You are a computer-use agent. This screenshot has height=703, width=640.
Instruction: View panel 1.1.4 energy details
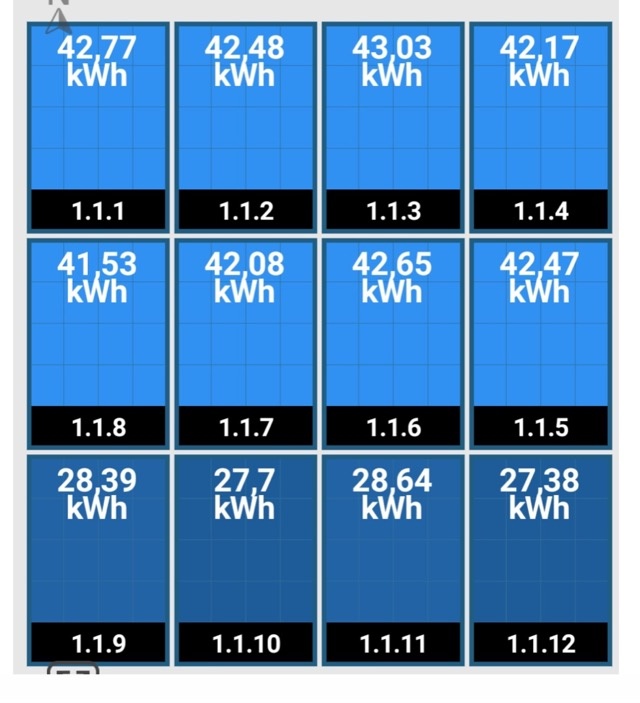click(540, 130)
